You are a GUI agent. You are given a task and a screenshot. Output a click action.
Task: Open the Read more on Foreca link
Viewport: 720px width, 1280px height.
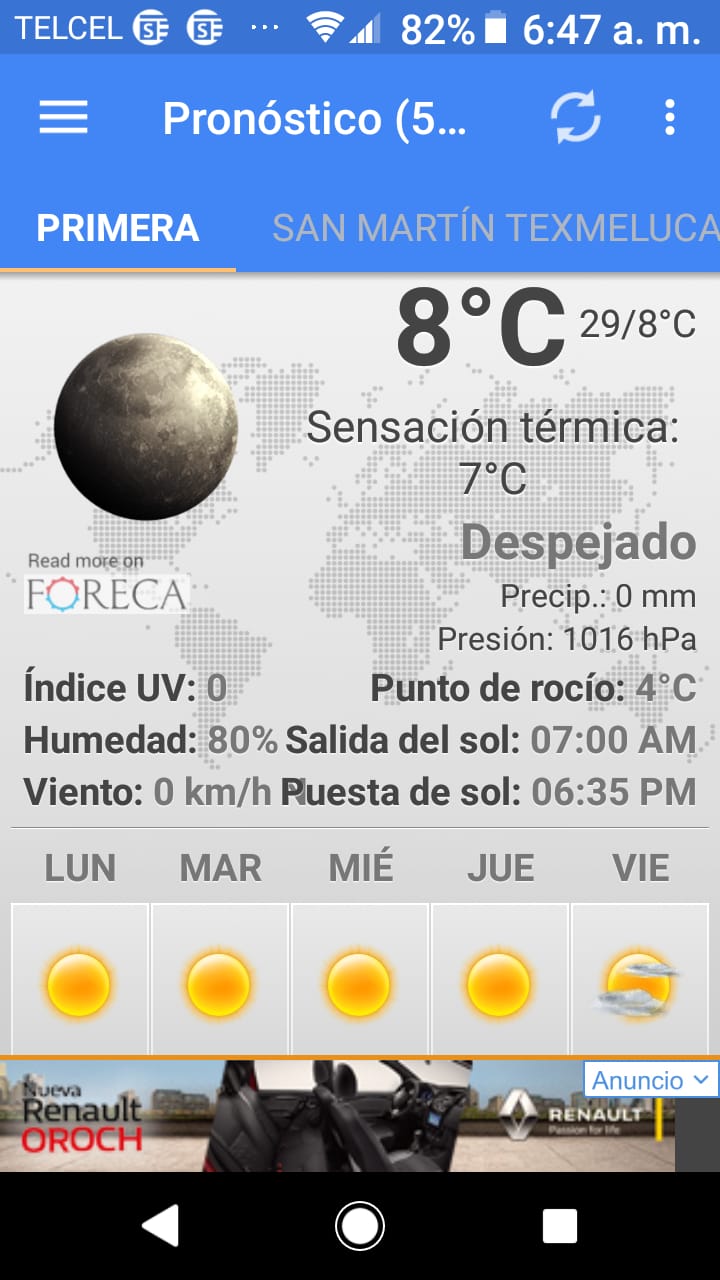pos(106,583)
